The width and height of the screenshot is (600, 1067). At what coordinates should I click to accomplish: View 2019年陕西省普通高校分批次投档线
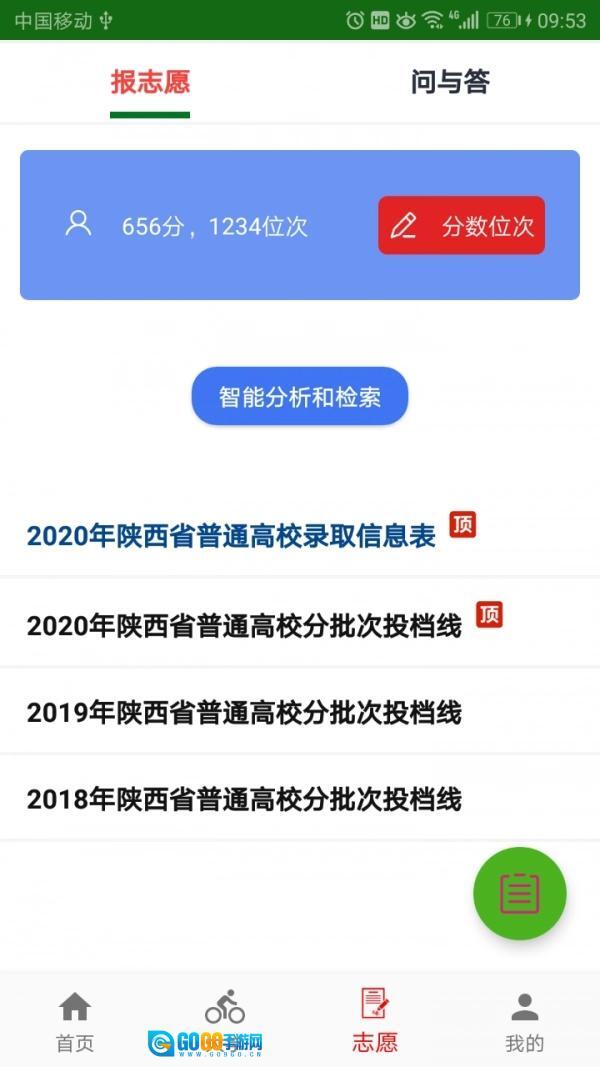(x=244, y=713)
